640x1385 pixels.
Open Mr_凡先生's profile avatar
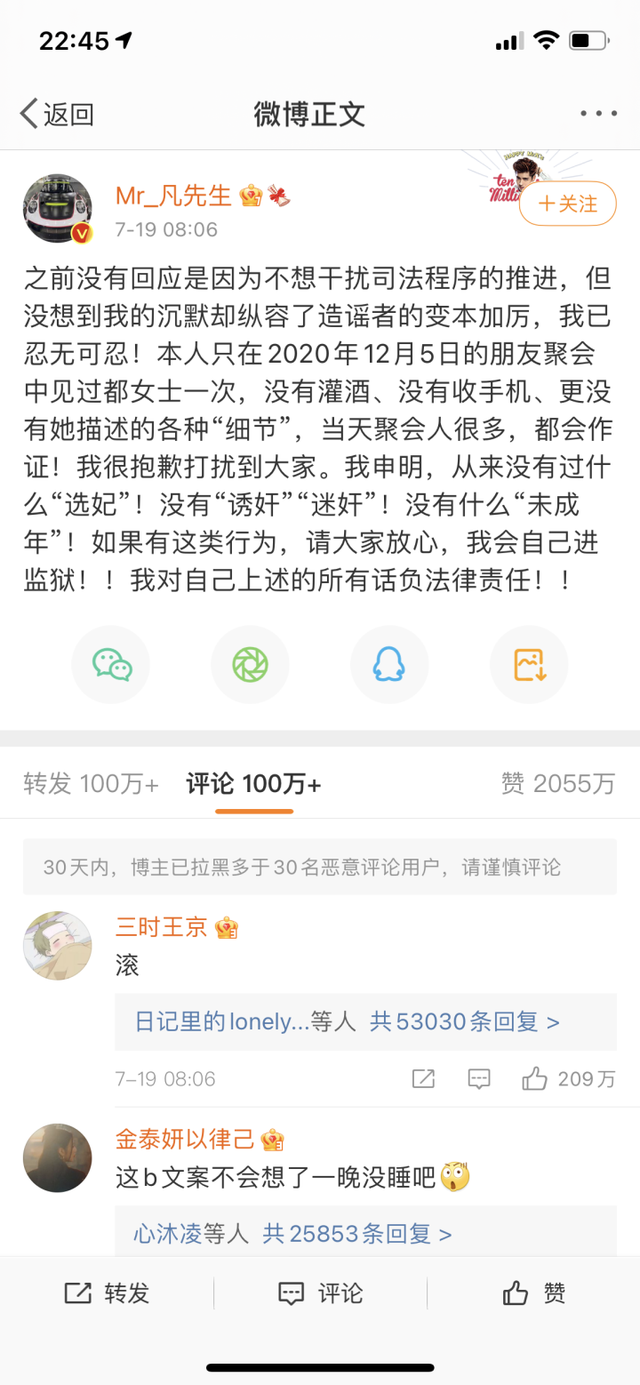tap(58, 209)
